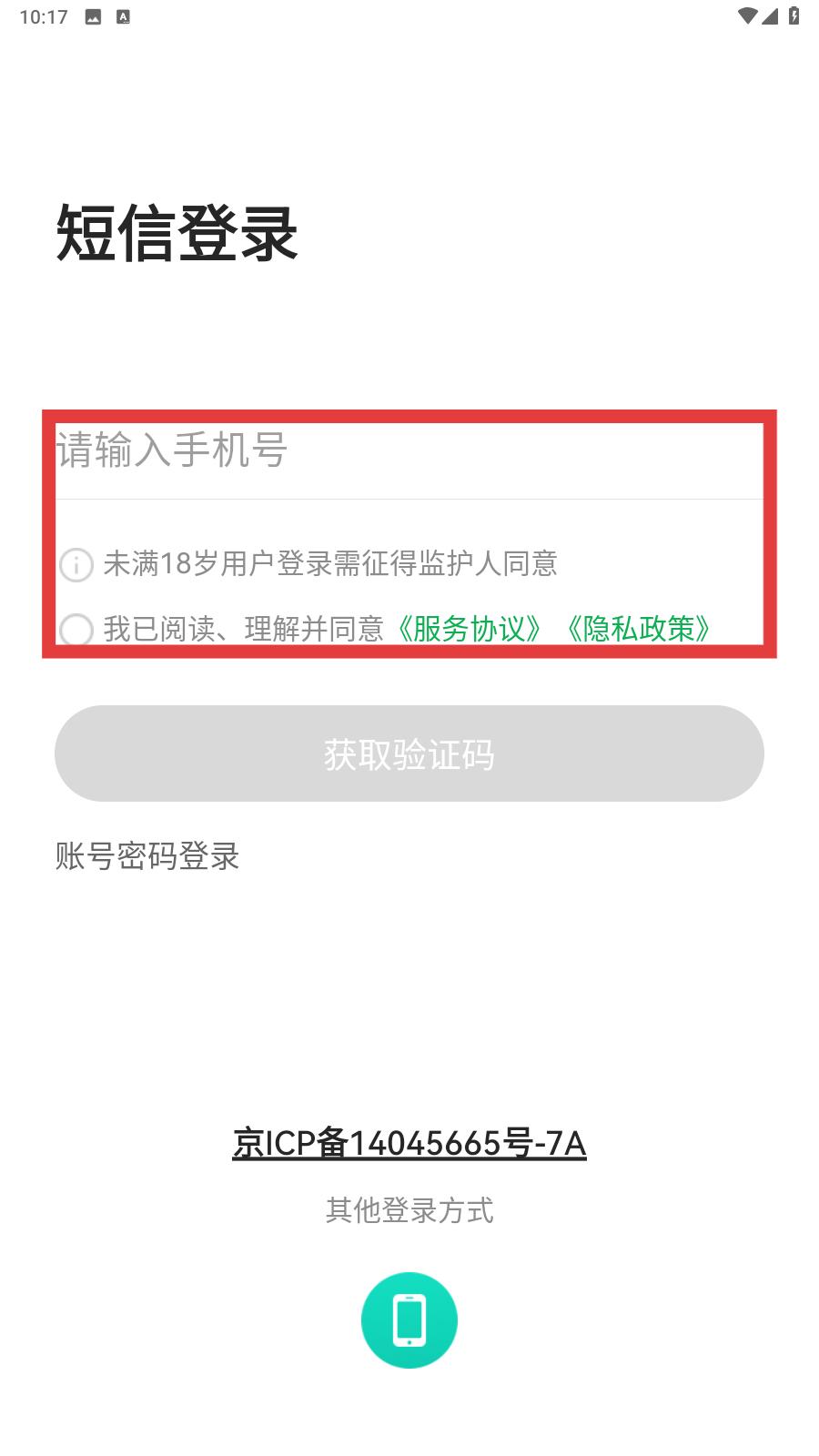
Task: Switch to 账号密码登录
Action: tap(147, 856)
